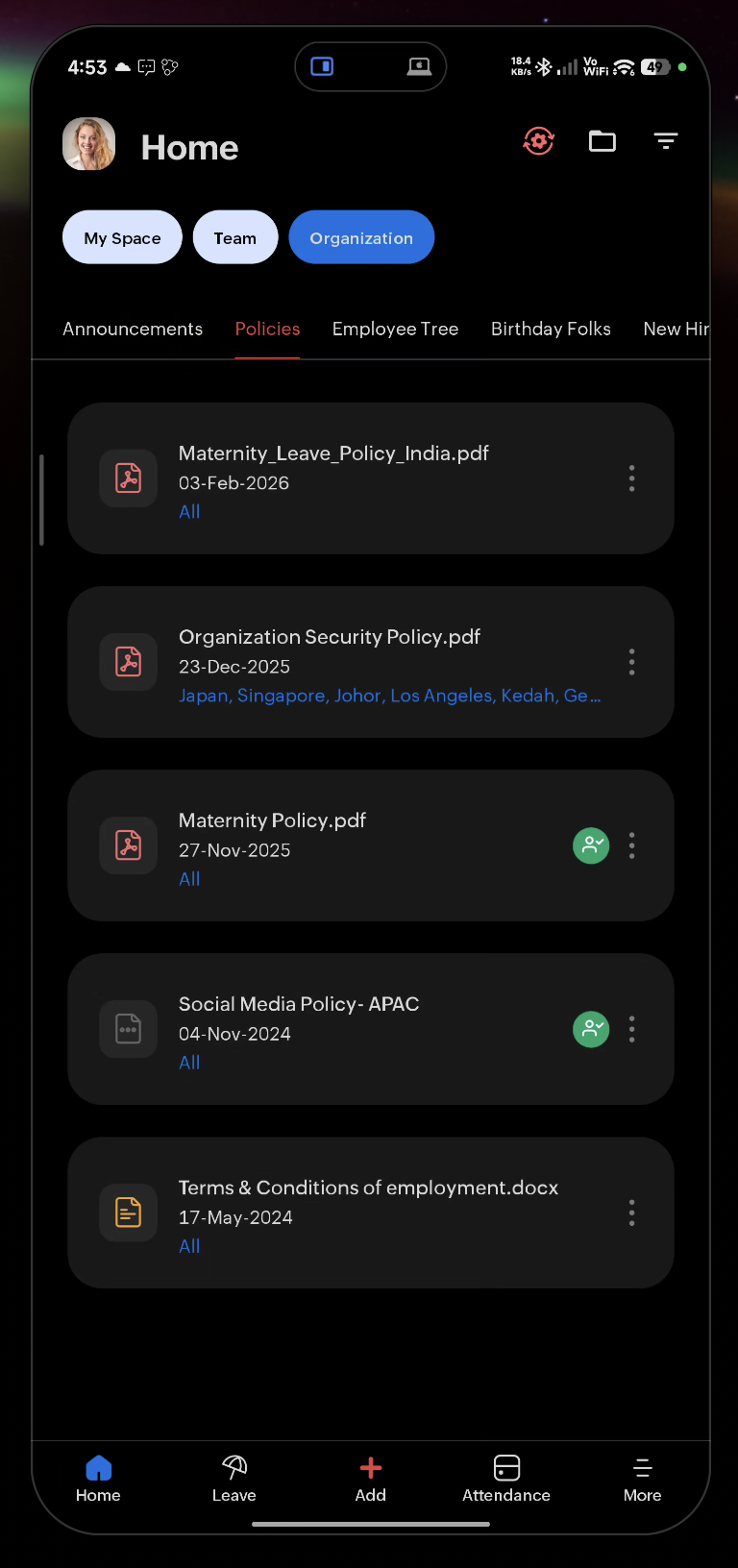Go to the Employee Tree tab
The width and height of the screenshot is (738, 1568).
(395, 329)
